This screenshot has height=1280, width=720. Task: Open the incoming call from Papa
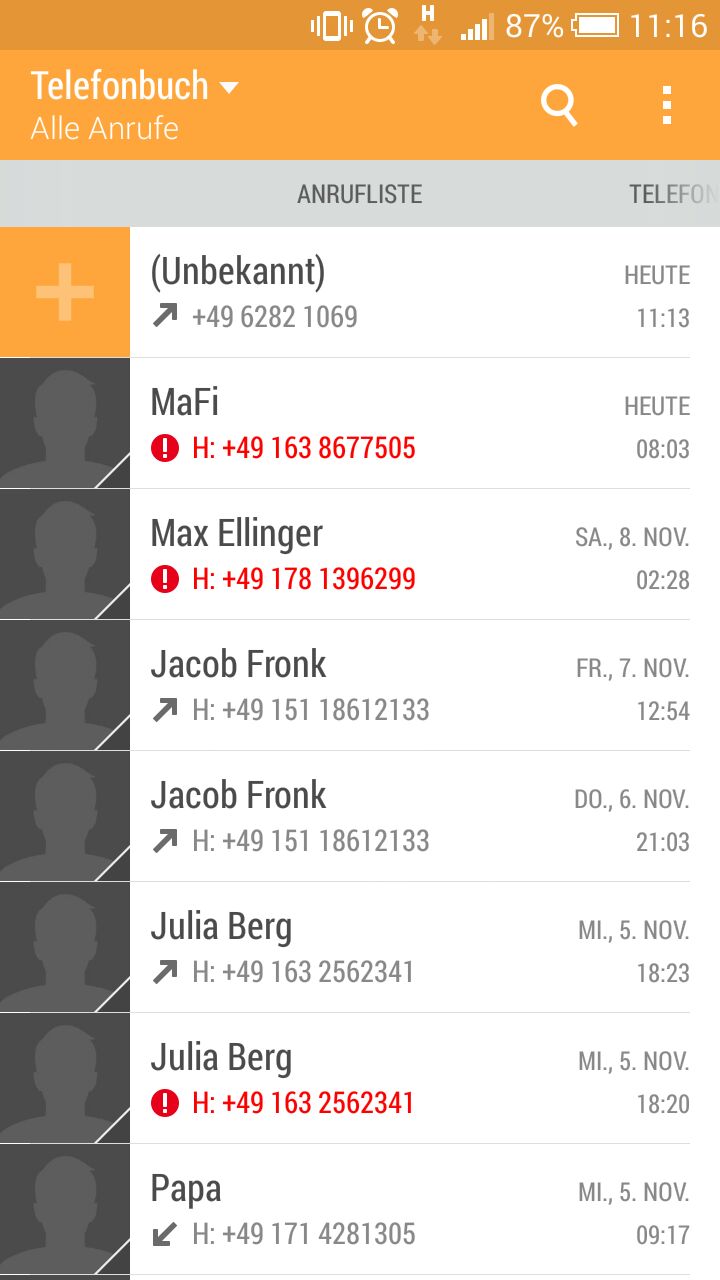(410, 1210)
